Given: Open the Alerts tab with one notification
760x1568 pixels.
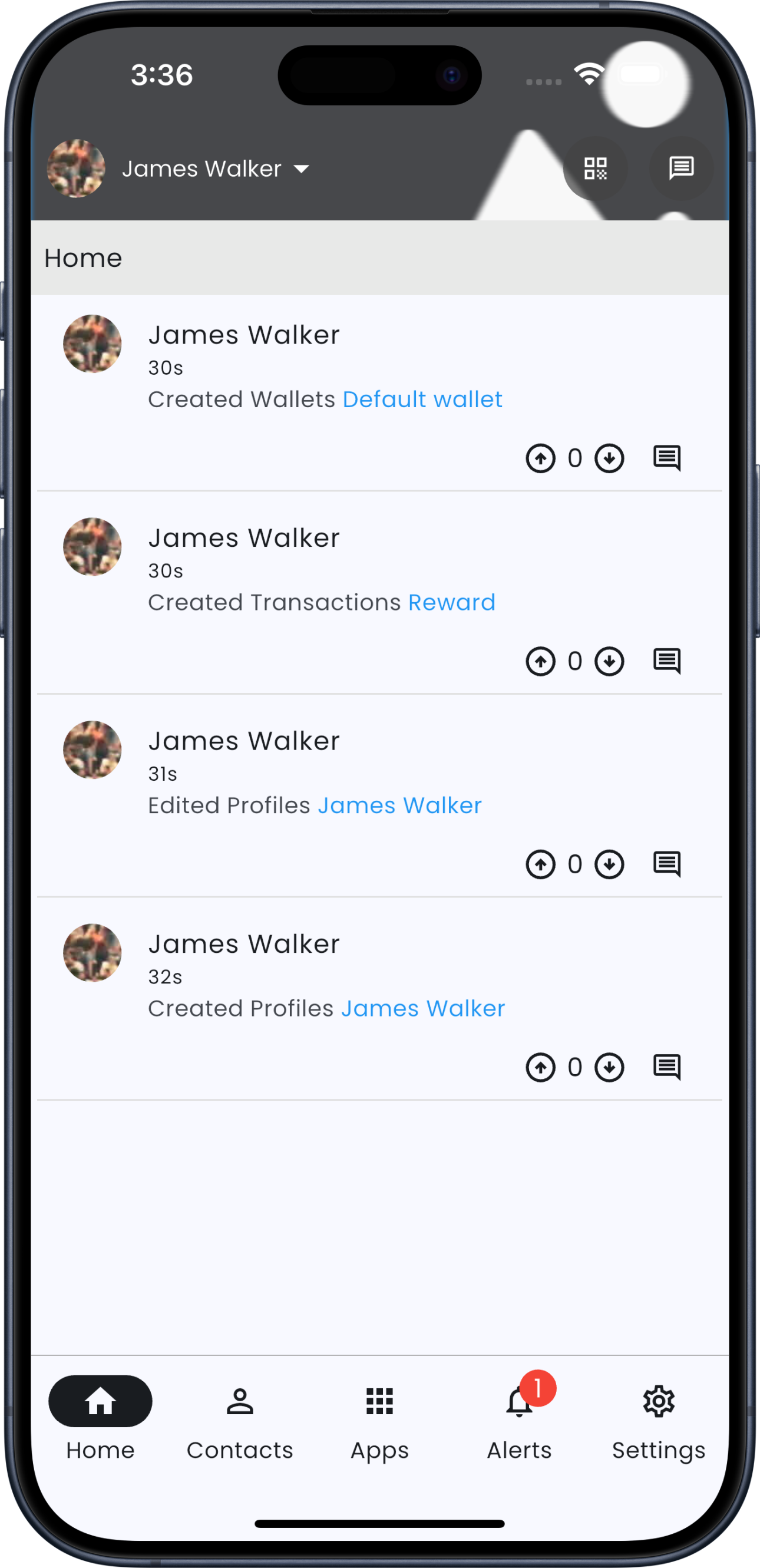Looking at the screenshot, I should click(519, 1418).
